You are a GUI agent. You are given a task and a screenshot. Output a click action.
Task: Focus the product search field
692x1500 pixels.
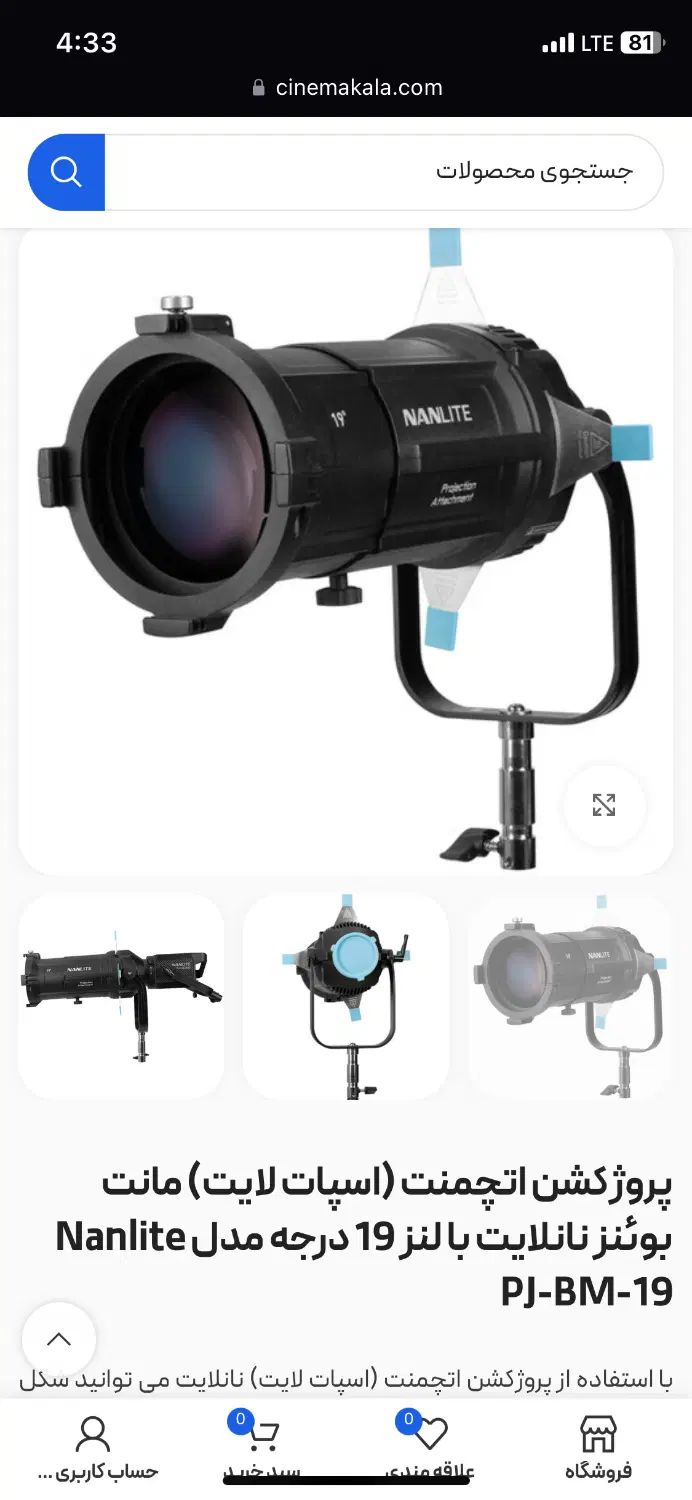tap(384, 172)
